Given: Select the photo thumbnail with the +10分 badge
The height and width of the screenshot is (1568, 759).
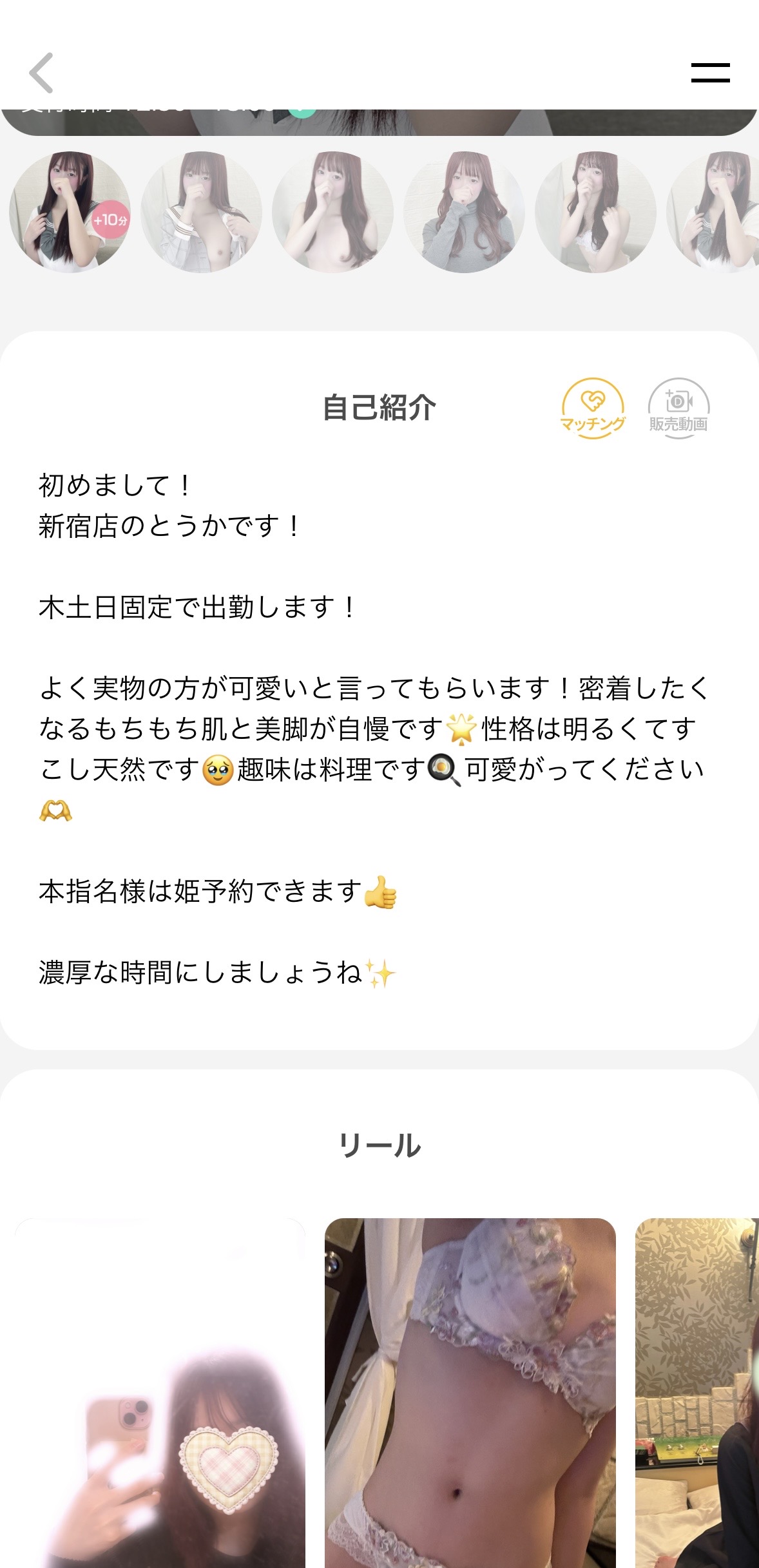Looking at the screenshot, I should (70, 213).
